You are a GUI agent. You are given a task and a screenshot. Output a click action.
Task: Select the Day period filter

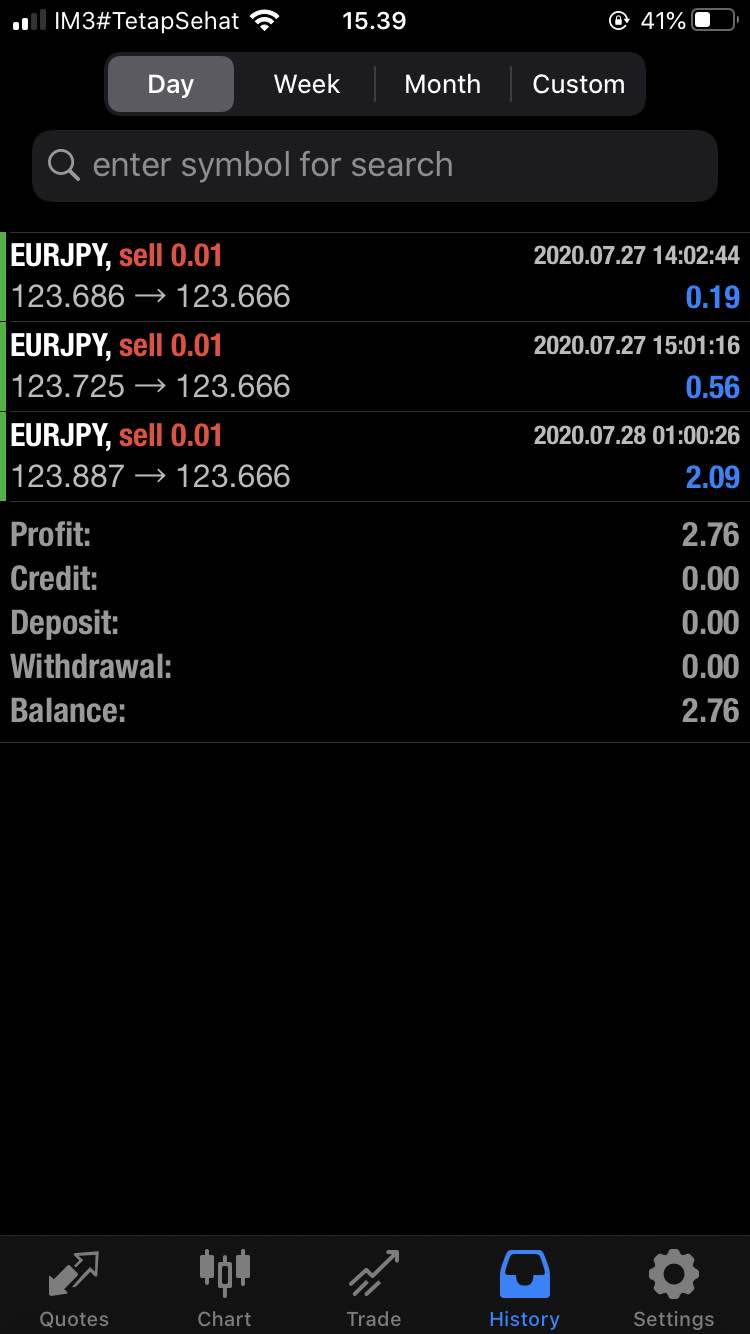[170, 84]
